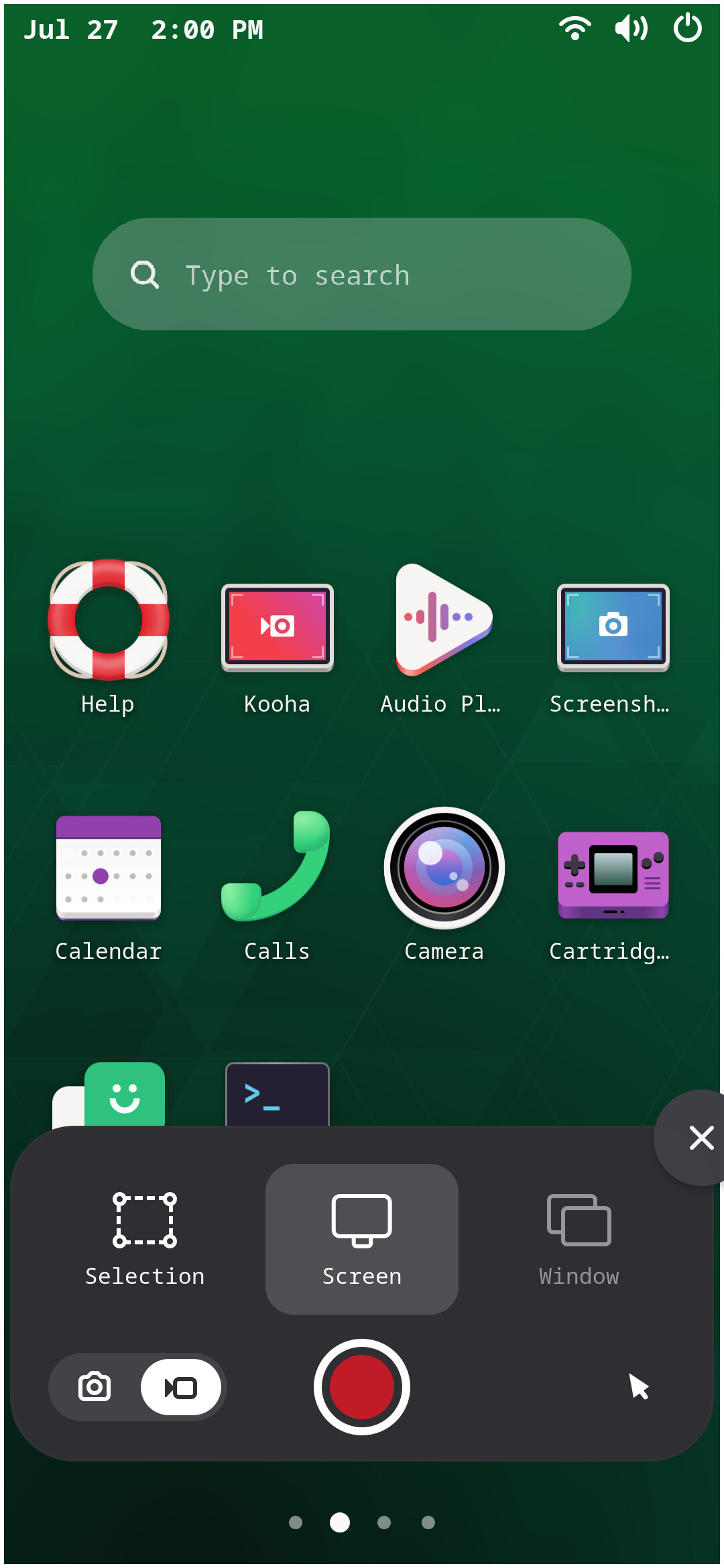724x1568 pixels.
Task: Open the Calls app
Action: [277, 885]
